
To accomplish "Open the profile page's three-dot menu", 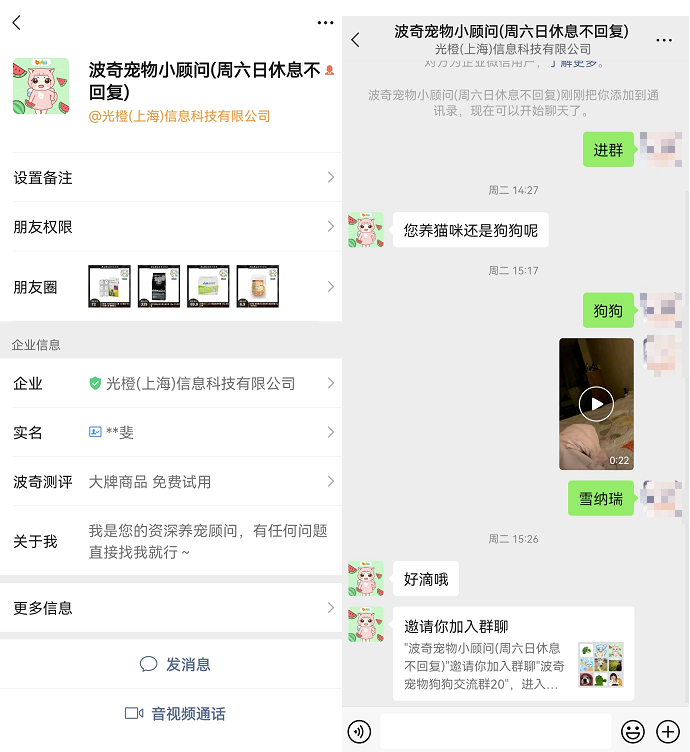I will pos(325,22).
